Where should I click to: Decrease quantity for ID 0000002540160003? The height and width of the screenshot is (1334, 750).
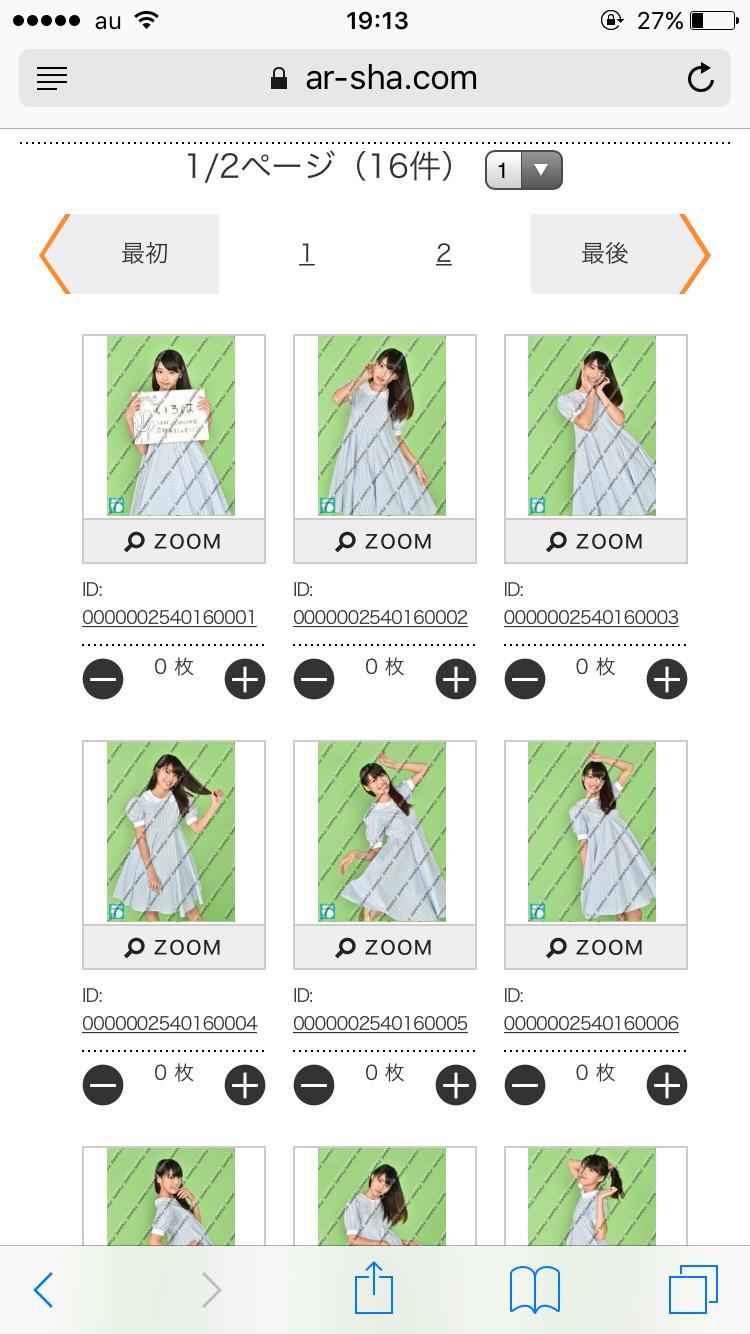tap(525, 680)
